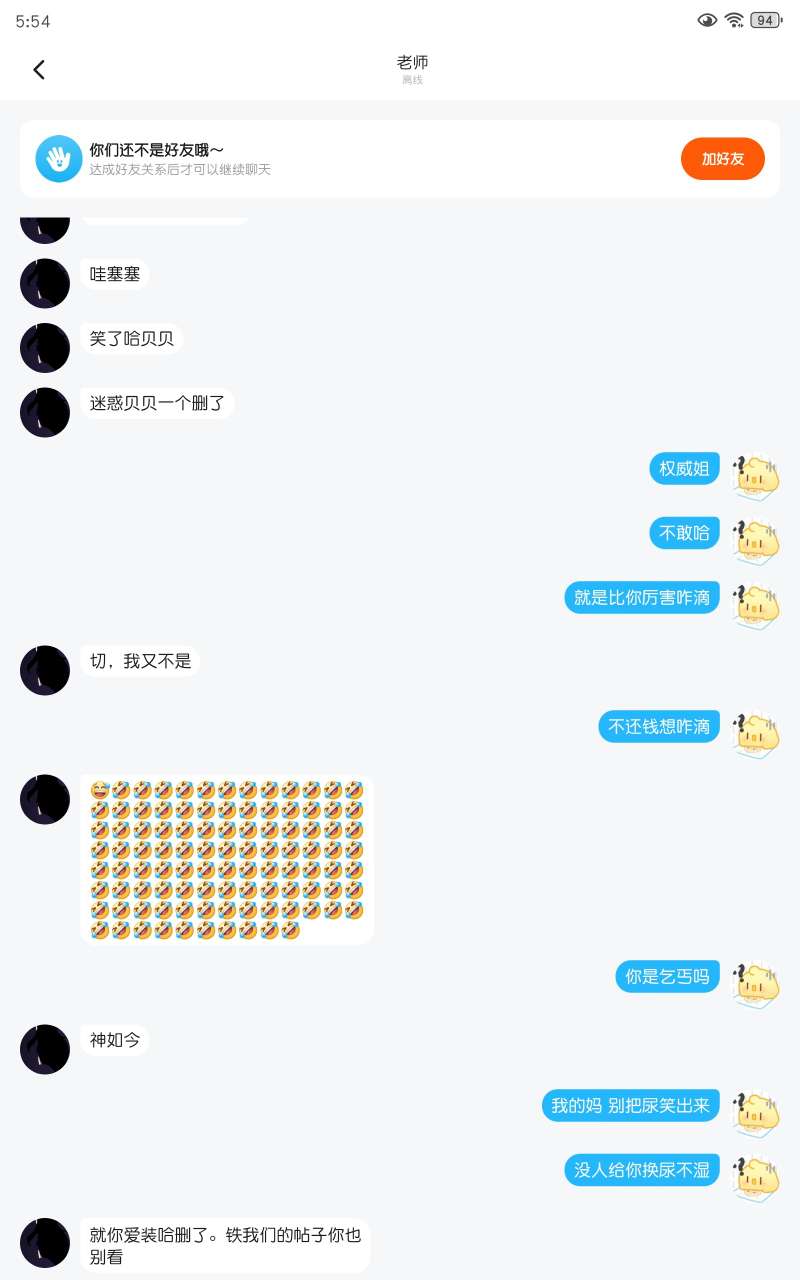Open the sender avatar beside the laughing emoji message
The height and width of the screenshot is (1280, 800).
pos(45,799)
